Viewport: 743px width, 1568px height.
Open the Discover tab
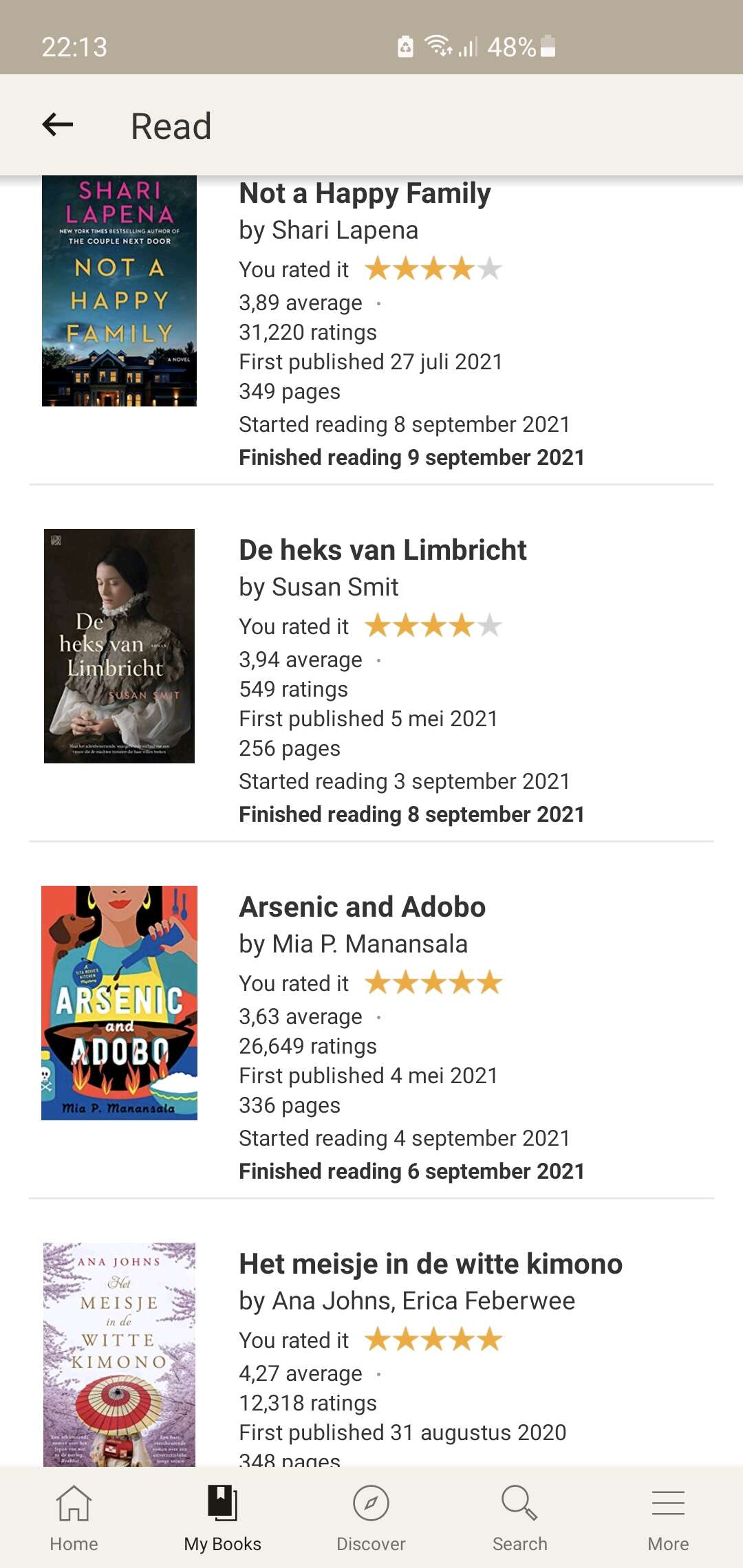pyautogui.click(x=371, y=1518)
